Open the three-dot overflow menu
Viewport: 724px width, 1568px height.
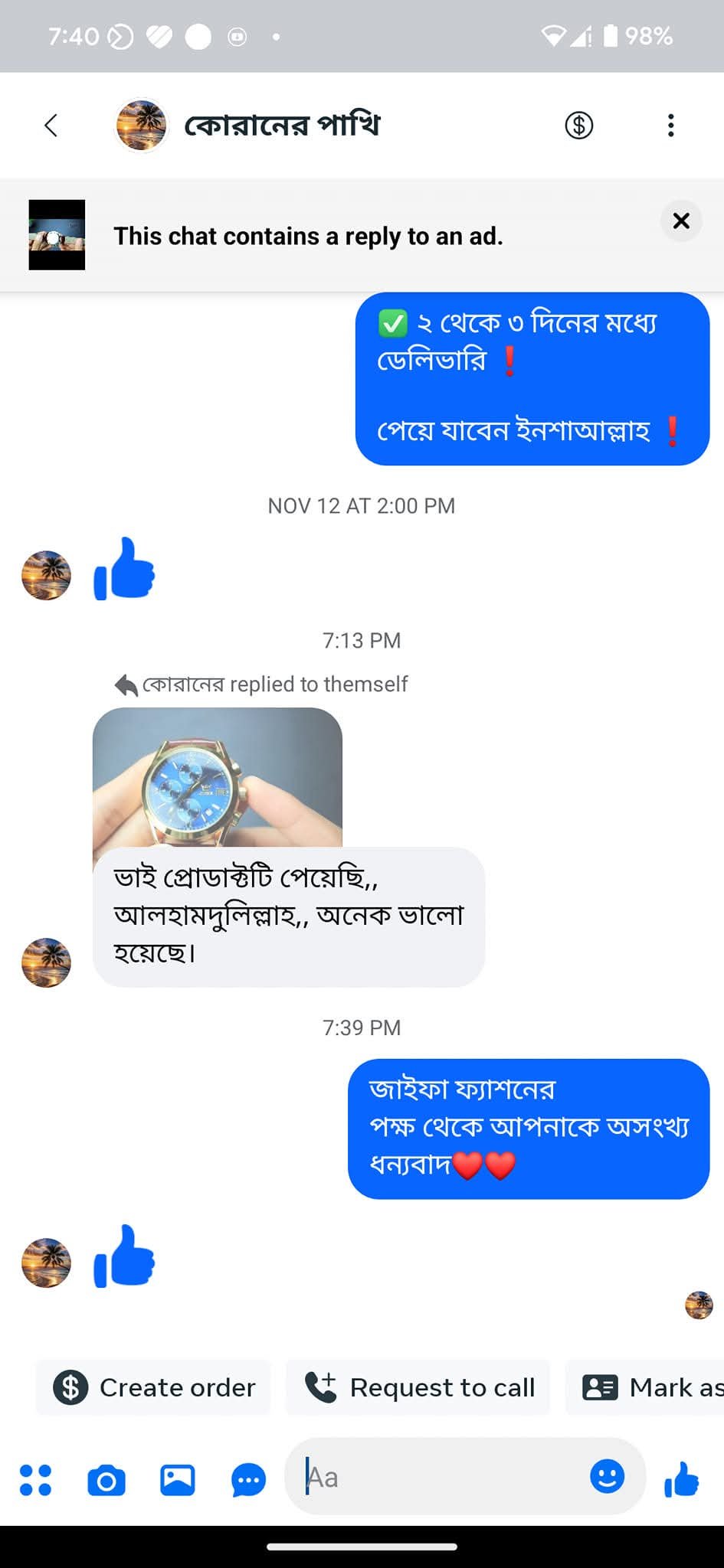tap(670, 126)
